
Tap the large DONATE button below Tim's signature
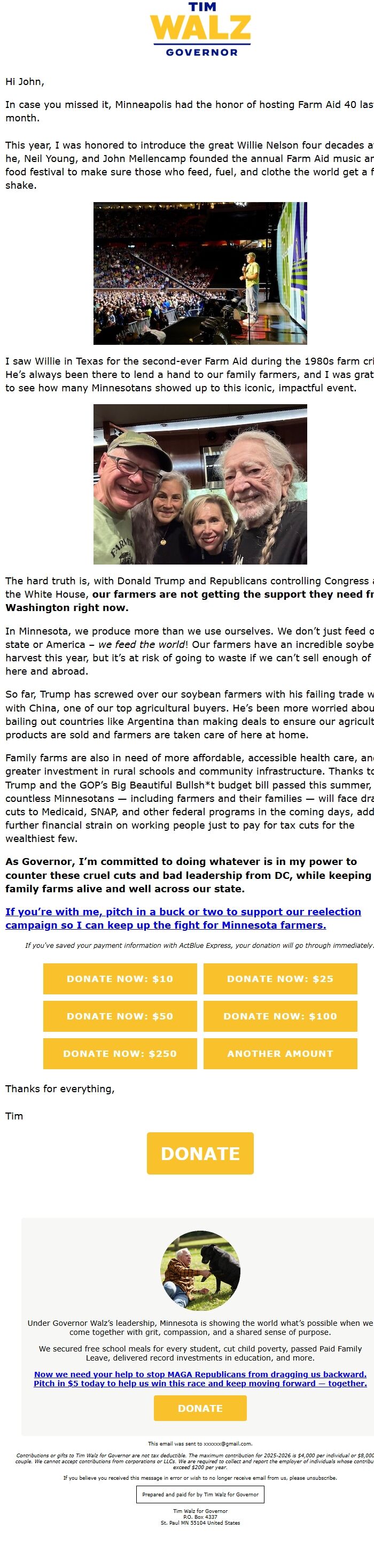200,1153
